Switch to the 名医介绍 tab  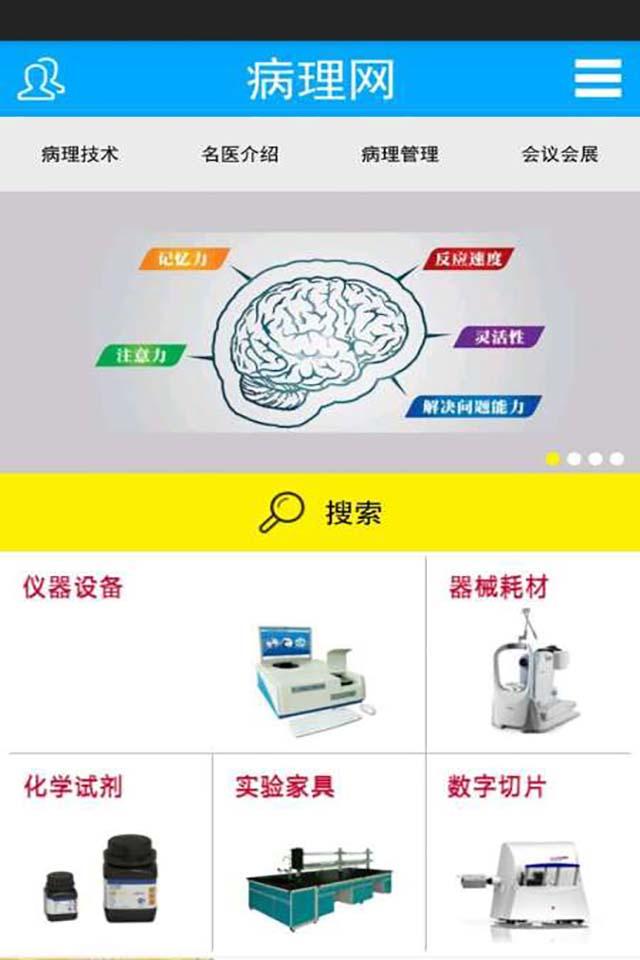click(240, 154)
